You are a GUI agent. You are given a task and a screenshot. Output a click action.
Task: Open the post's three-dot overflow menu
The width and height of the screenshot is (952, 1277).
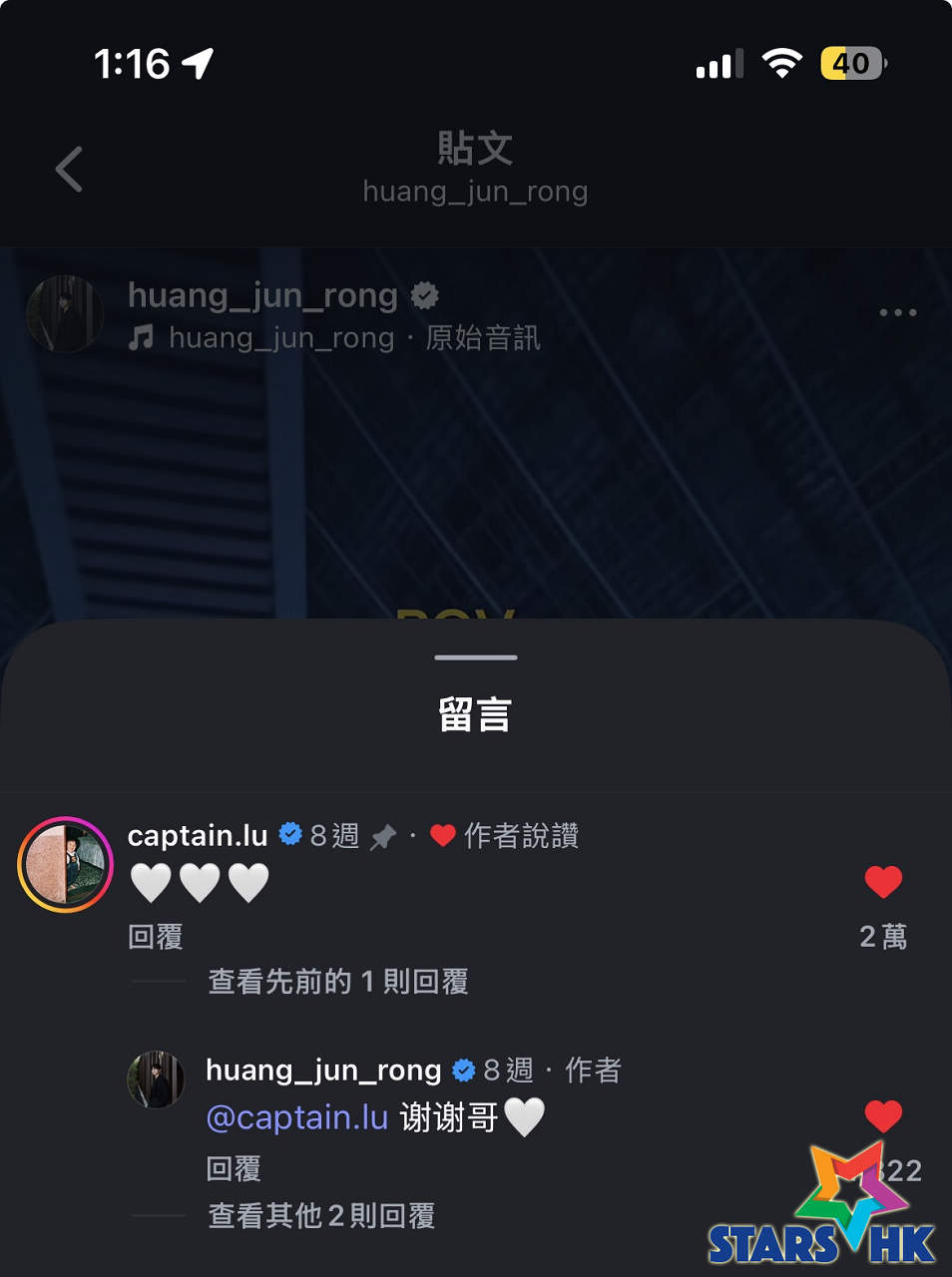[x=897, y=312]
